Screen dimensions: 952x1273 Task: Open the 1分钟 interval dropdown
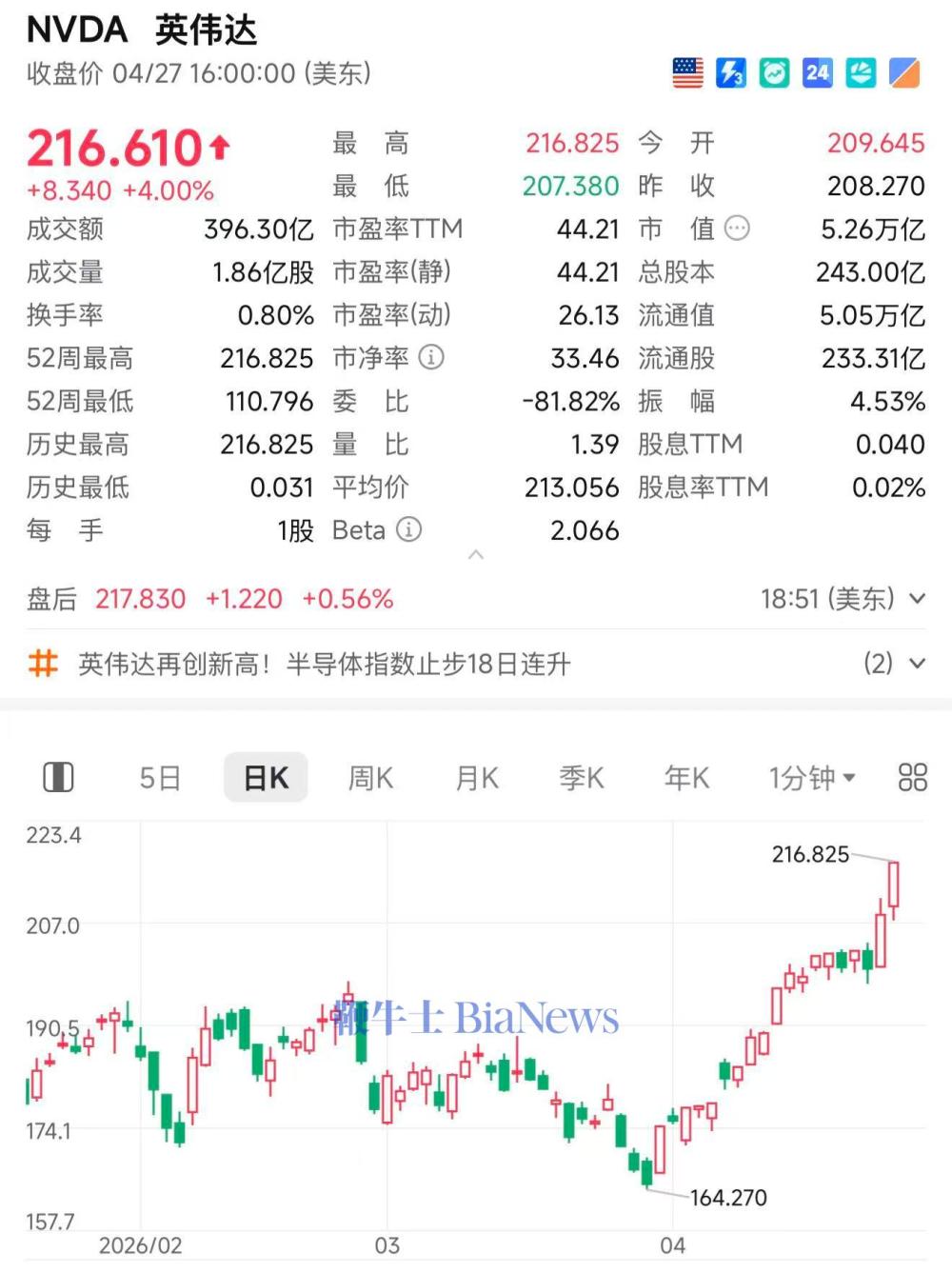click(811, 778)
